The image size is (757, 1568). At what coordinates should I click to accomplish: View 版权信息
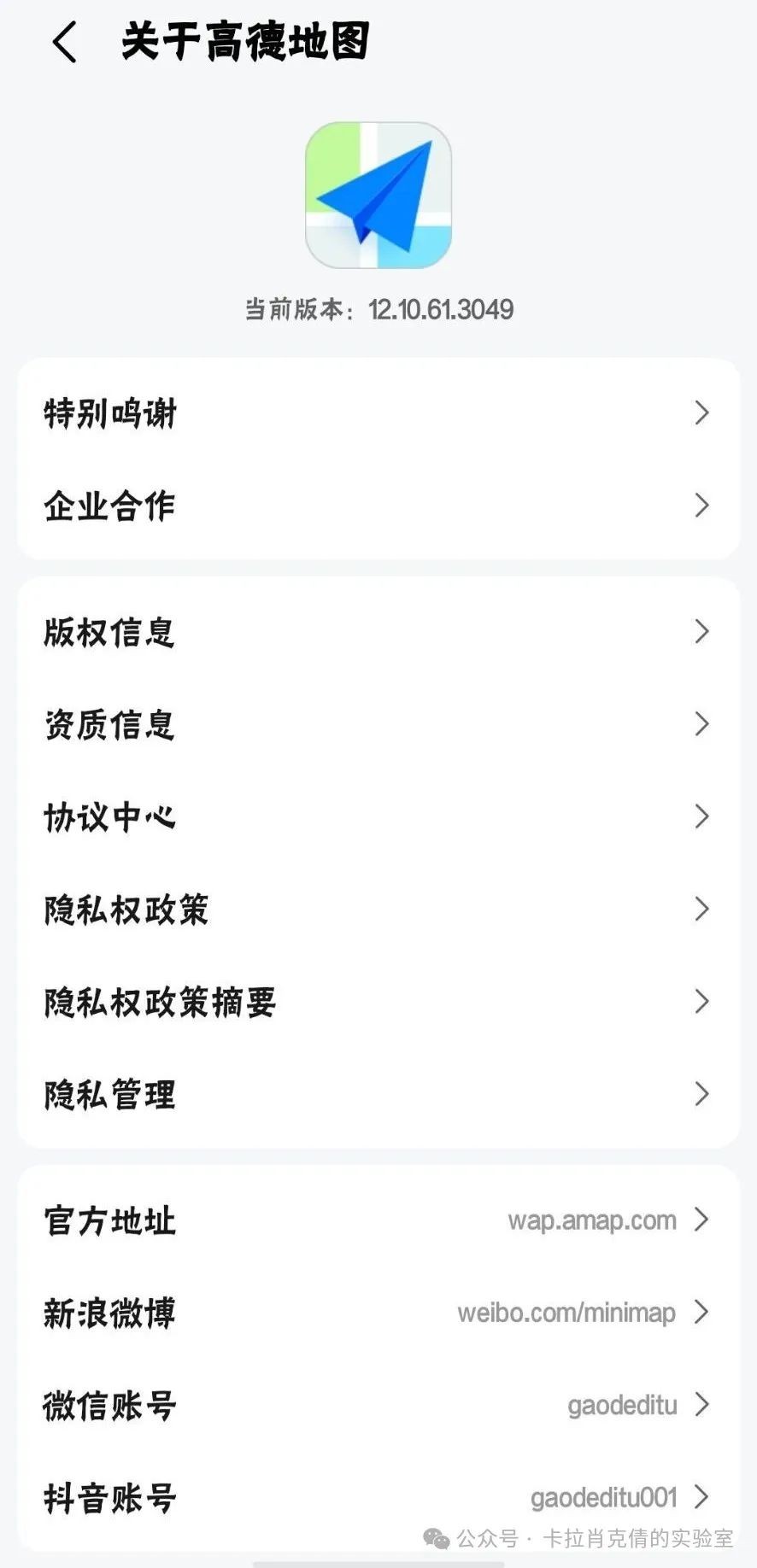click(378, 632)
